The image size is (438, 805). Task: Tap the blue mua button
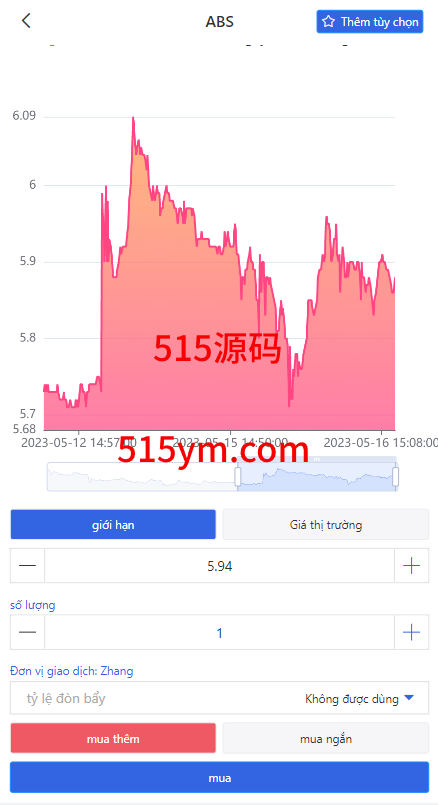click(219, 777)
